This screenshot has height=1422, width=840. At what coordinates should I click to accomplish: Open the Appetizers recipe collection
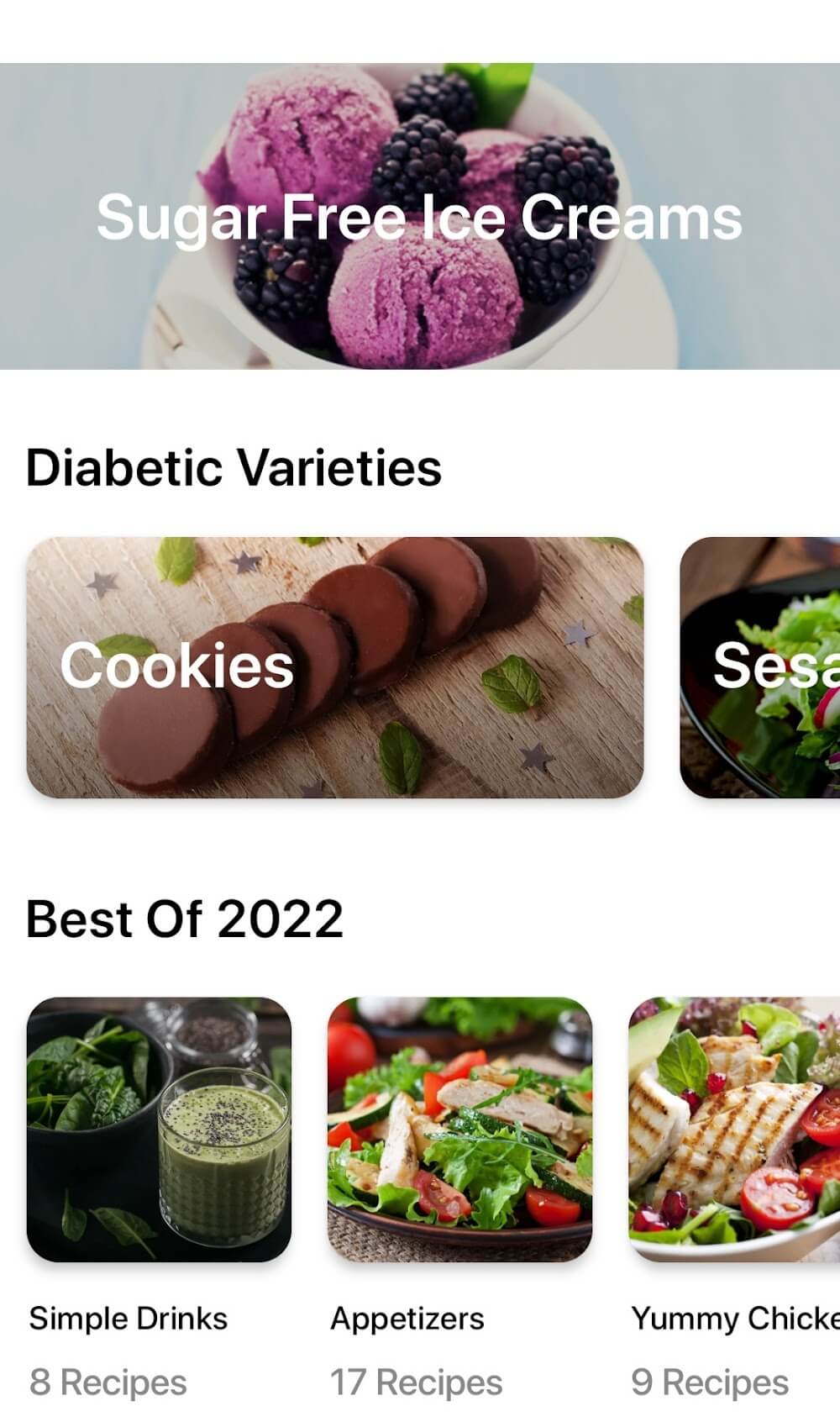tap(459, 1130)
